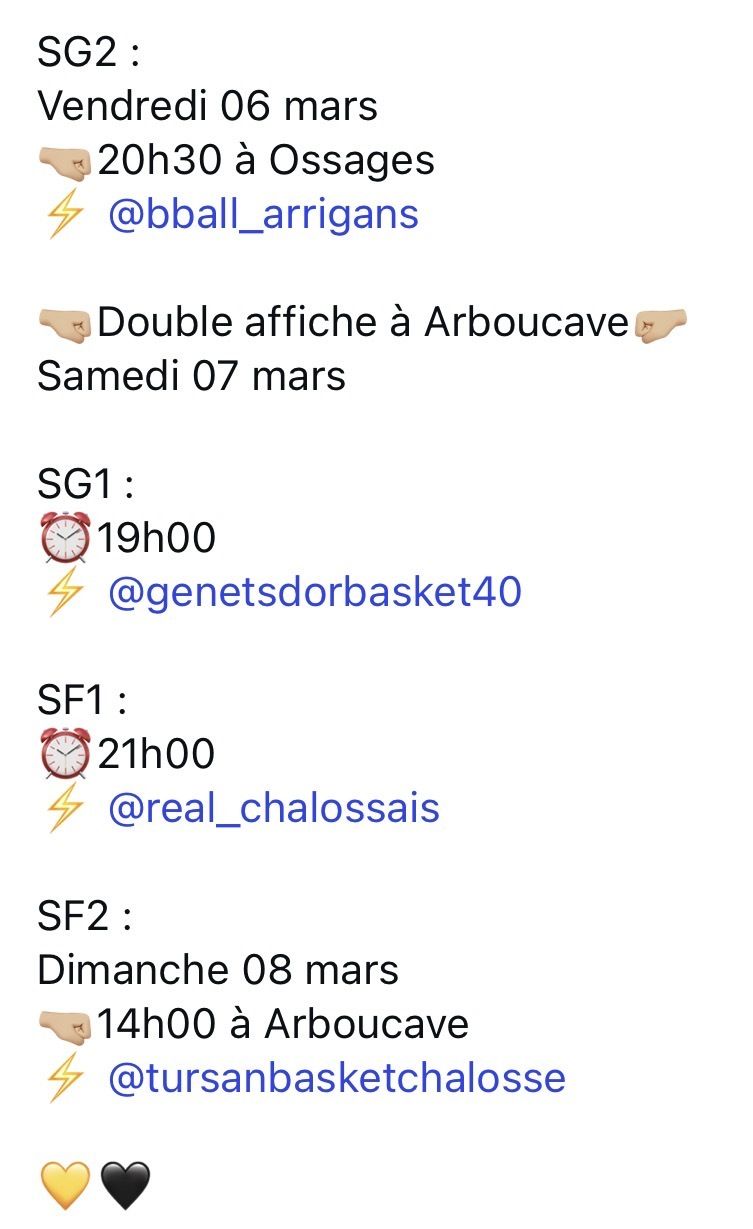Screen dimensions: 753x1229
Task: Open the @bball_arrigans profile mention
Action: click(263, 215)
